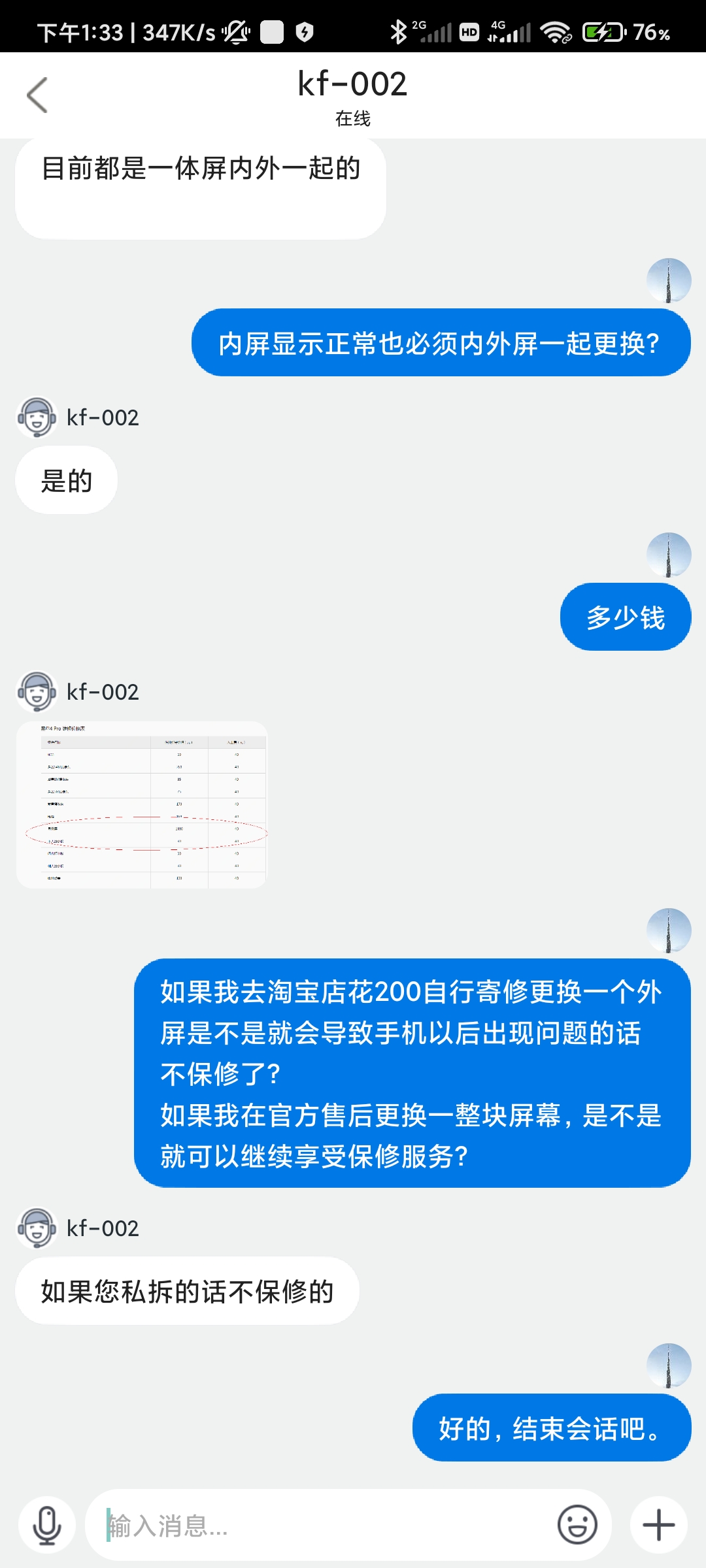The height and width of the screenshot is (1568, 706).
Task: Open the emoji picker
Action: click(577, 1526)
